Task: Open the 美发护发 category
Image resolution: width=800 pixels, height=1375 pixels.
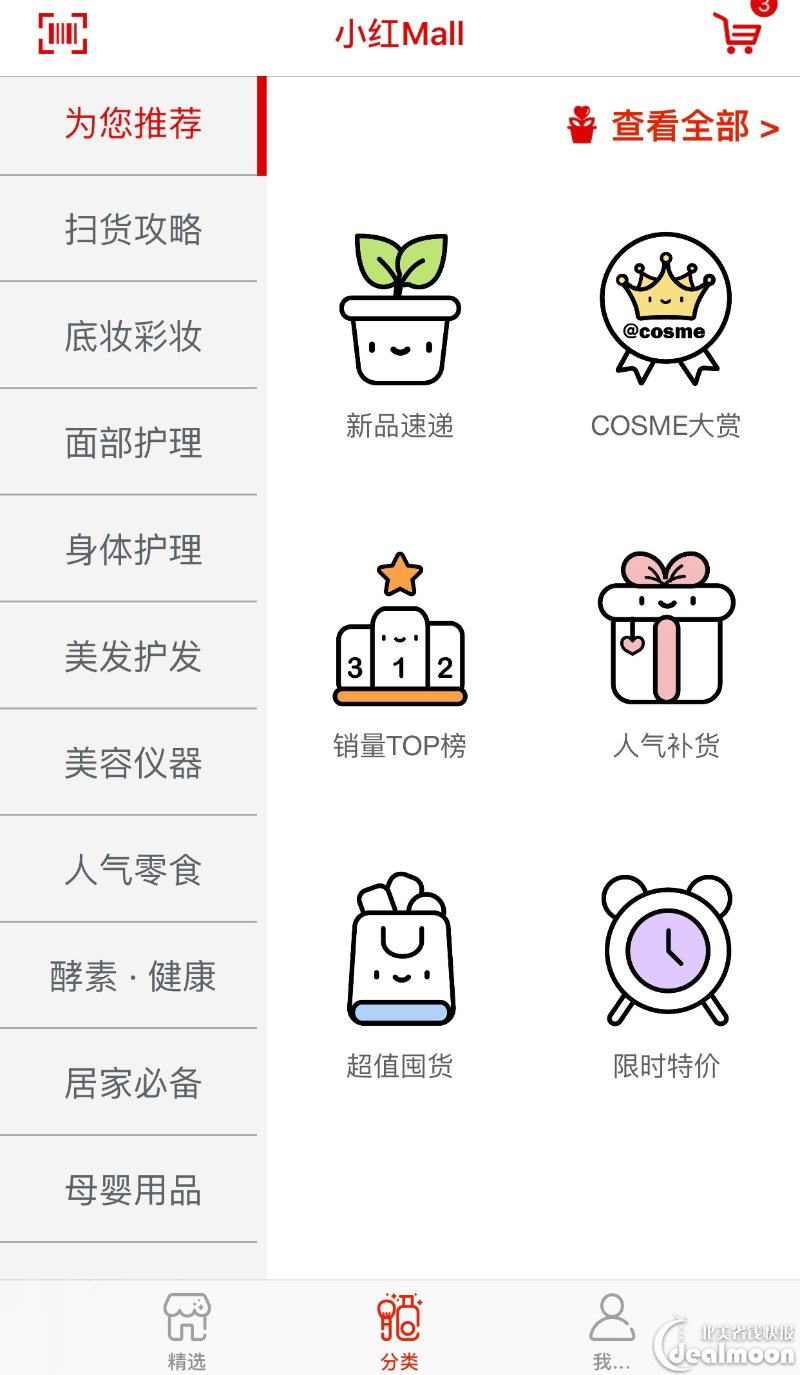Action: (133, 656)
